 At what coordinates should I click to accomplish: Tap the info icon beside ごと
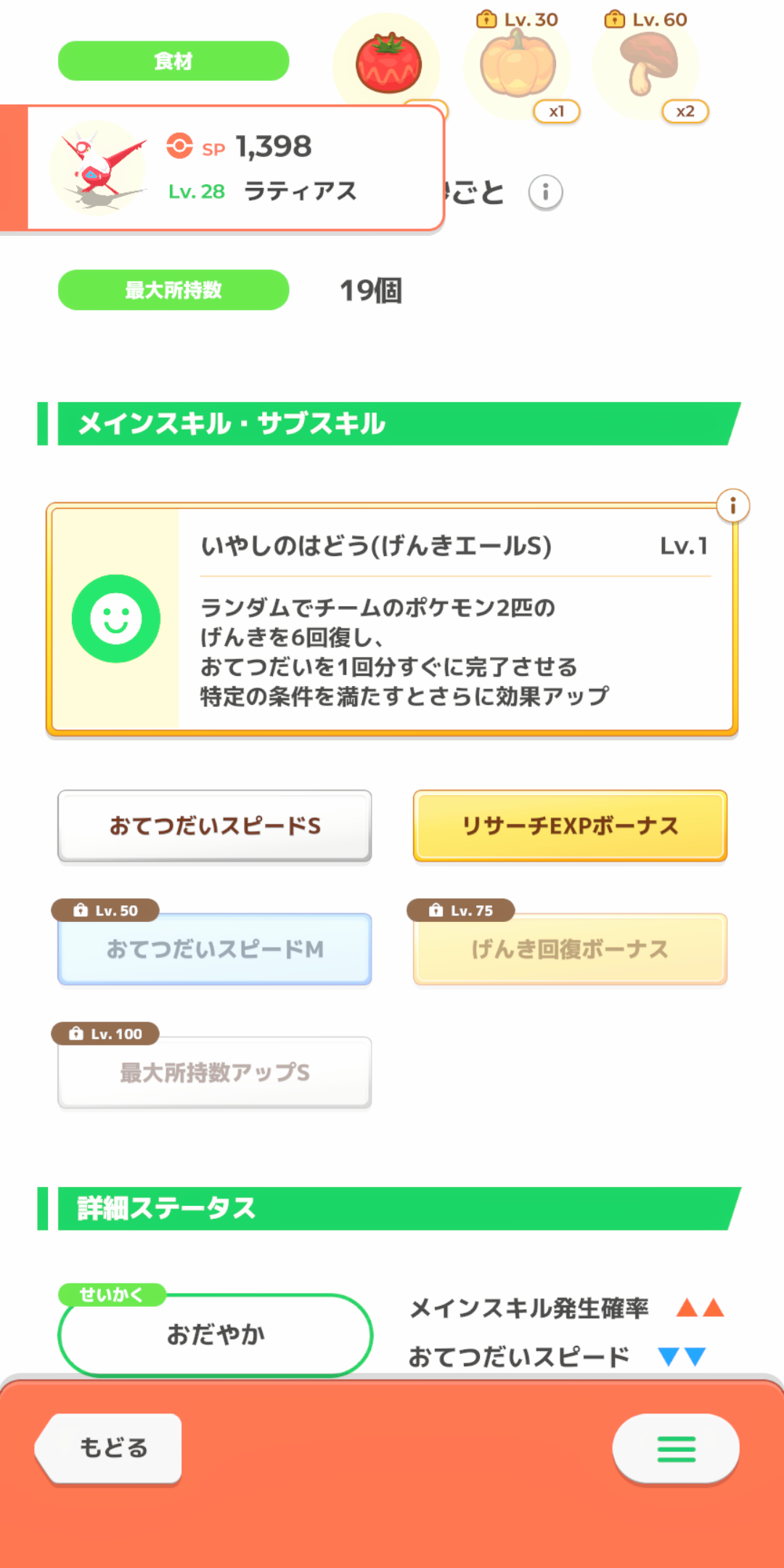(545, 193)
